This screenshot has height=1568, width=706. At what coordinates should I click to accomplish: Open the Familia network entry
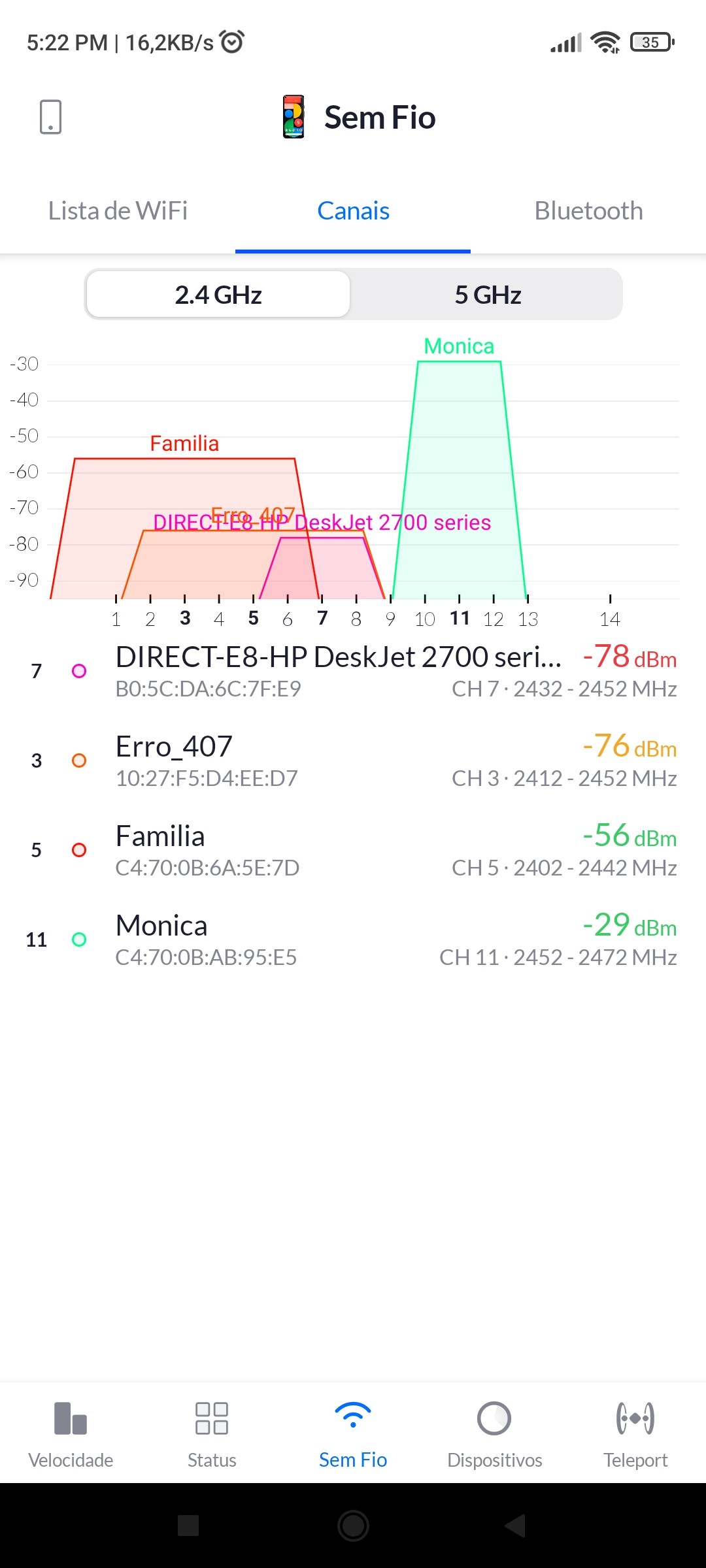pyautogui.click(x=353, y=850)
